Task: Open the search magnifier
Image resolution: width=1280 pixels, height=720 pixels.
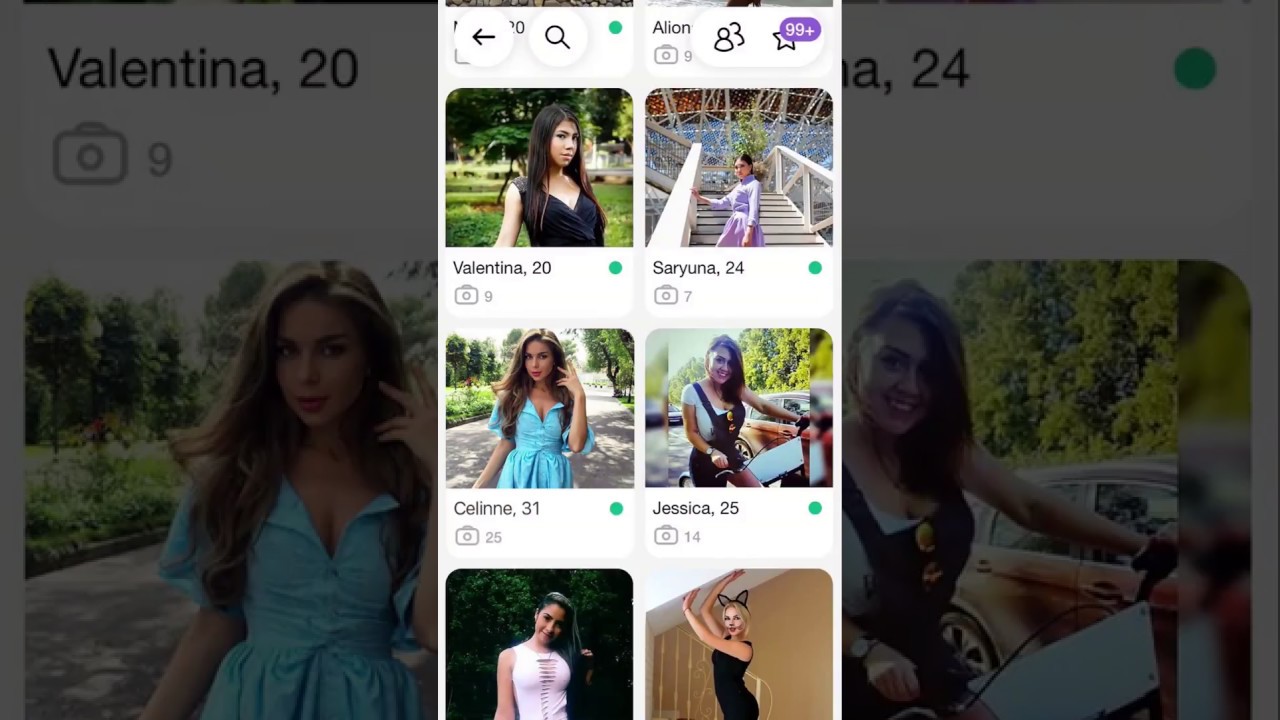Action: 557,38
